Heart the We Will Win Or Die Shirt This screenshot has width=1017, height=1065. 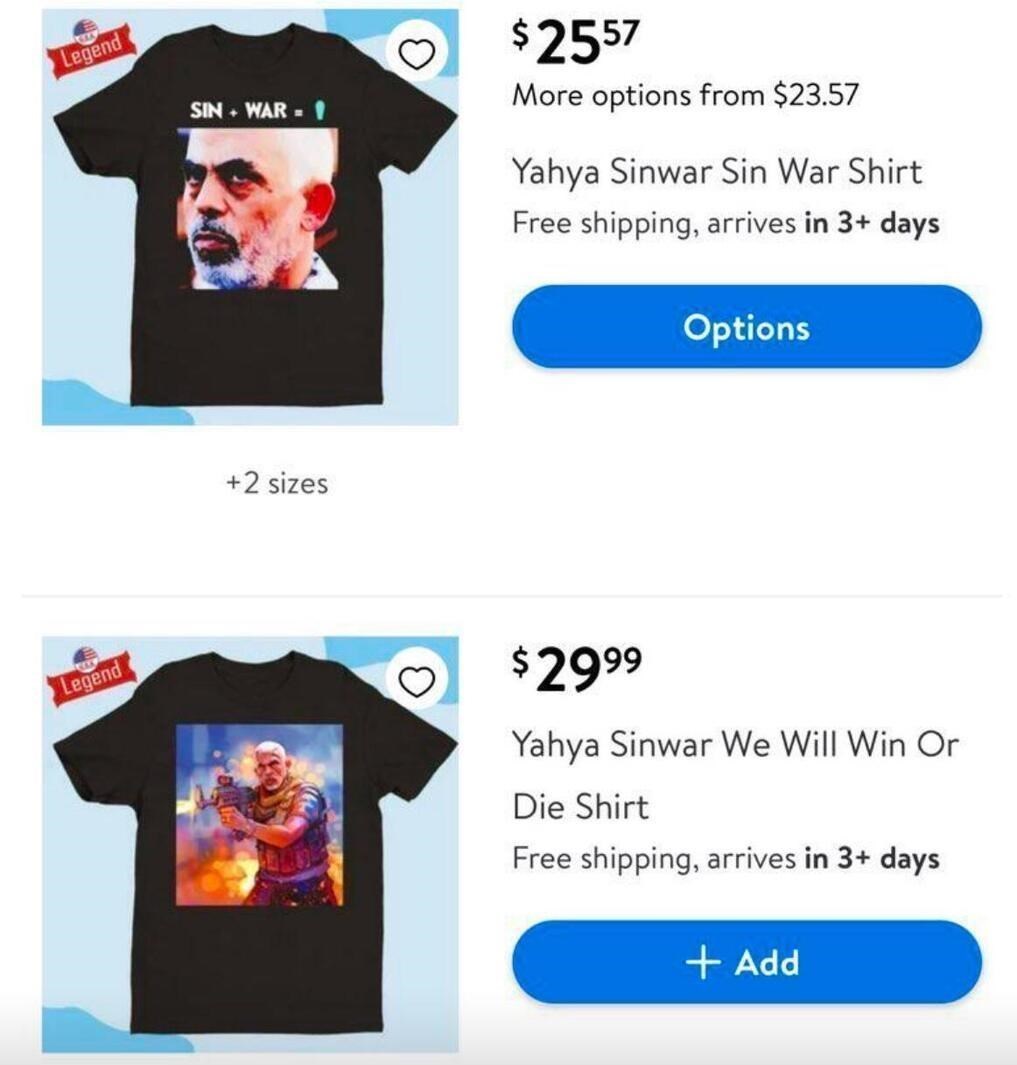pyautogui.click(x=417, y=681)
